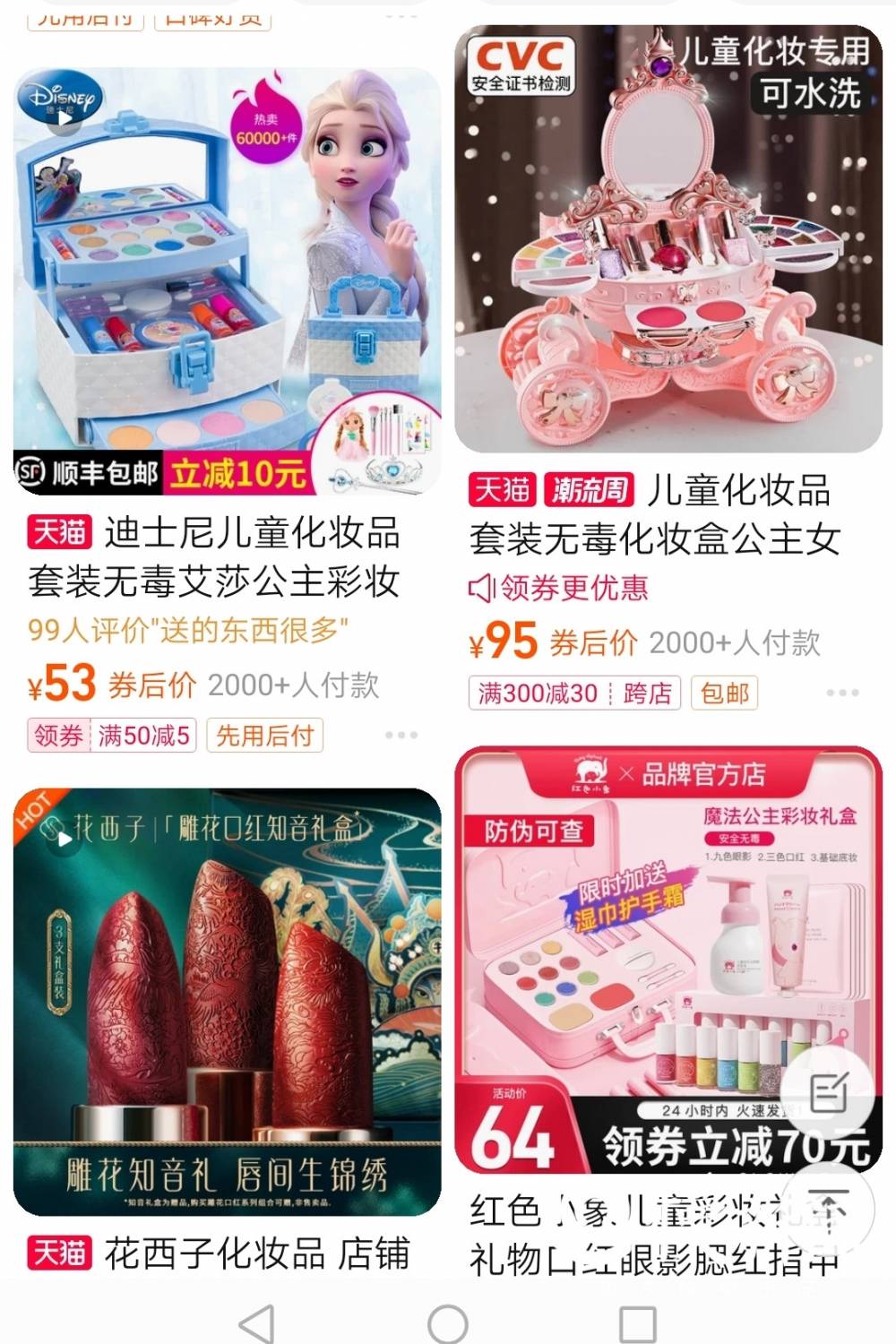Open the 魔法公主彩妆礼盒 product card

tap(668, 960)
